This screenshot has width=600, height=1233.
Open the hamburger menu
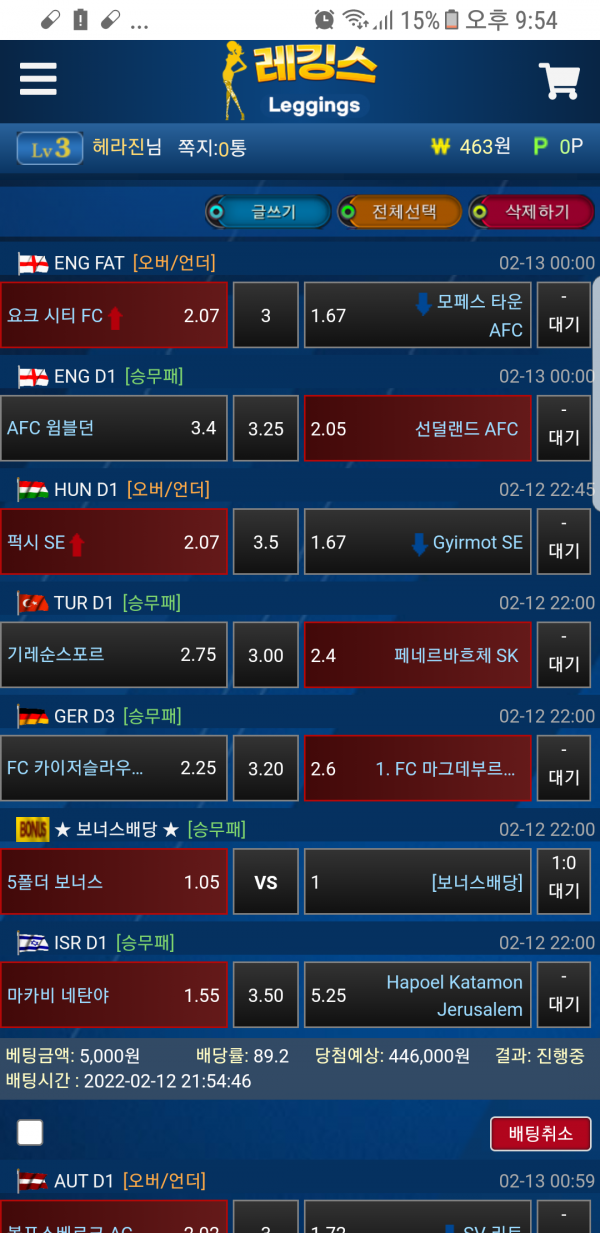click(x=38, y=79)
